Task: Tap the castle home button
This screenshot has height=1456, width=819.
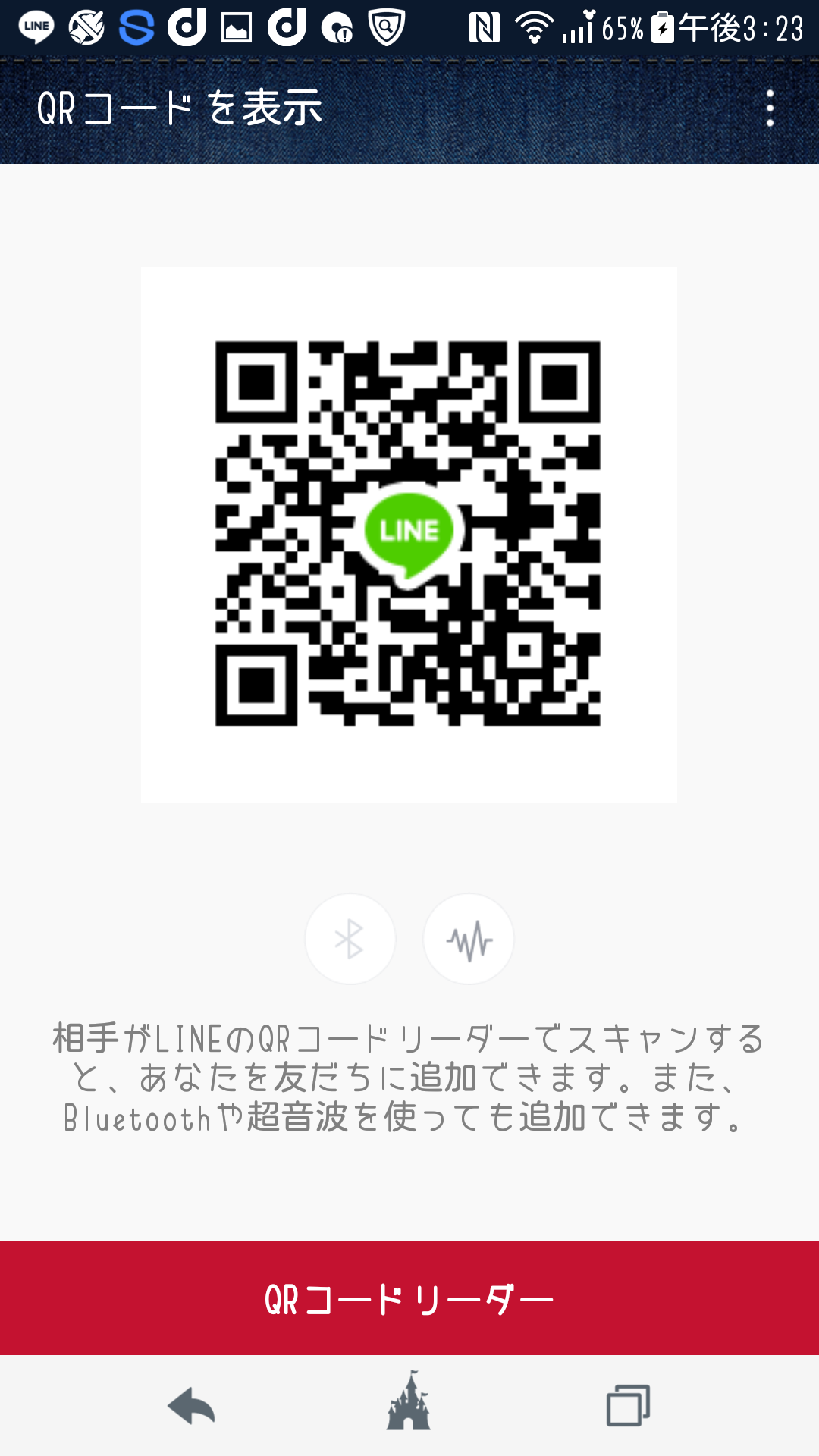Action: click(409, 1401)
